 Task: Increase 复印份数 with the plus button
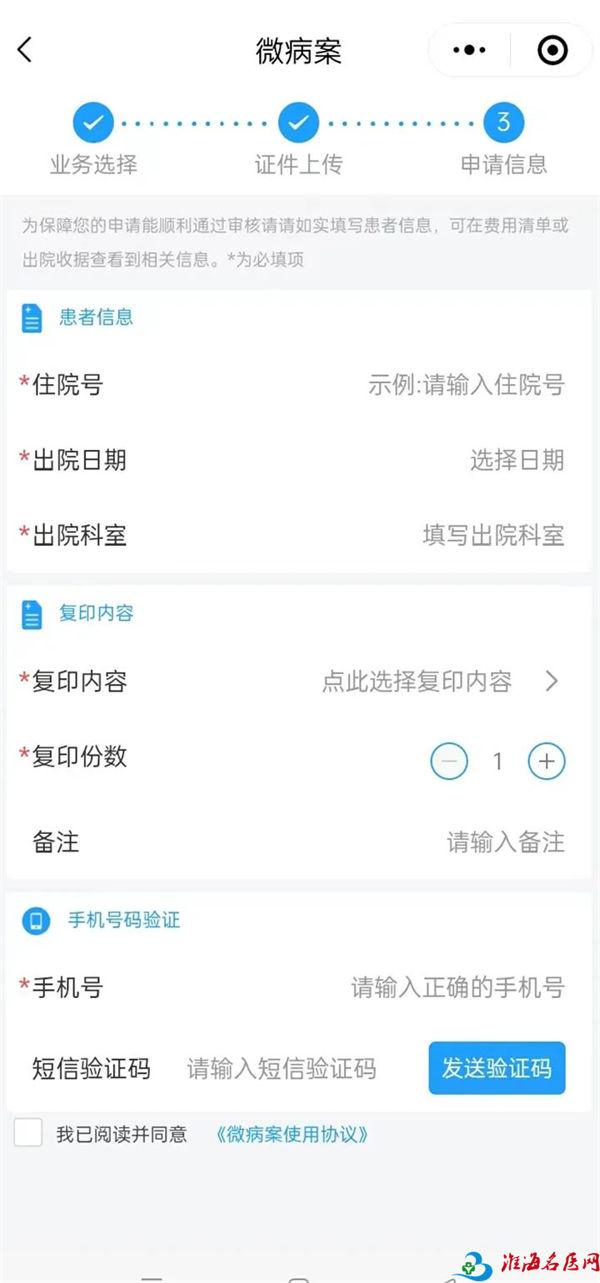point(546,762)
